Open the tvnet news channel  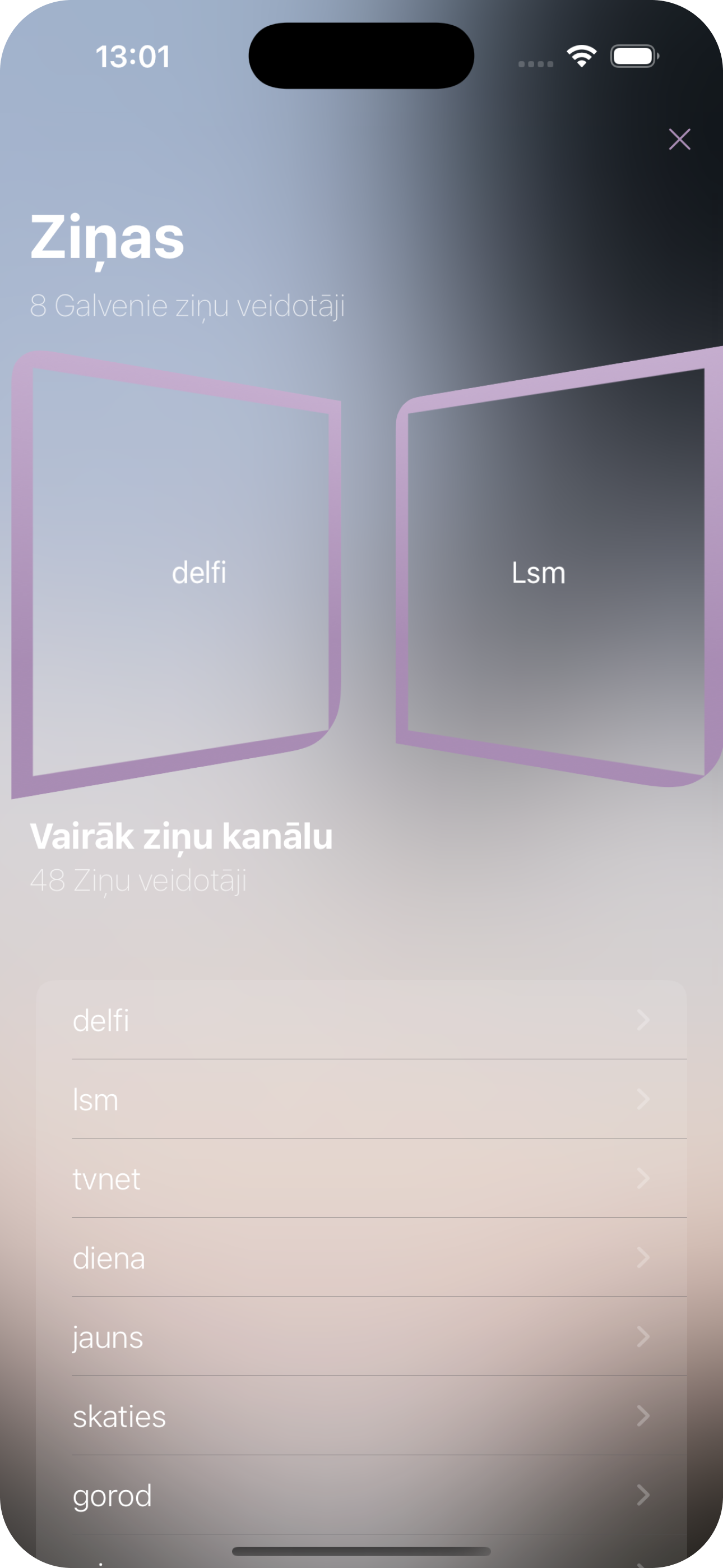pyautogui.click(x=361, y=1179)
